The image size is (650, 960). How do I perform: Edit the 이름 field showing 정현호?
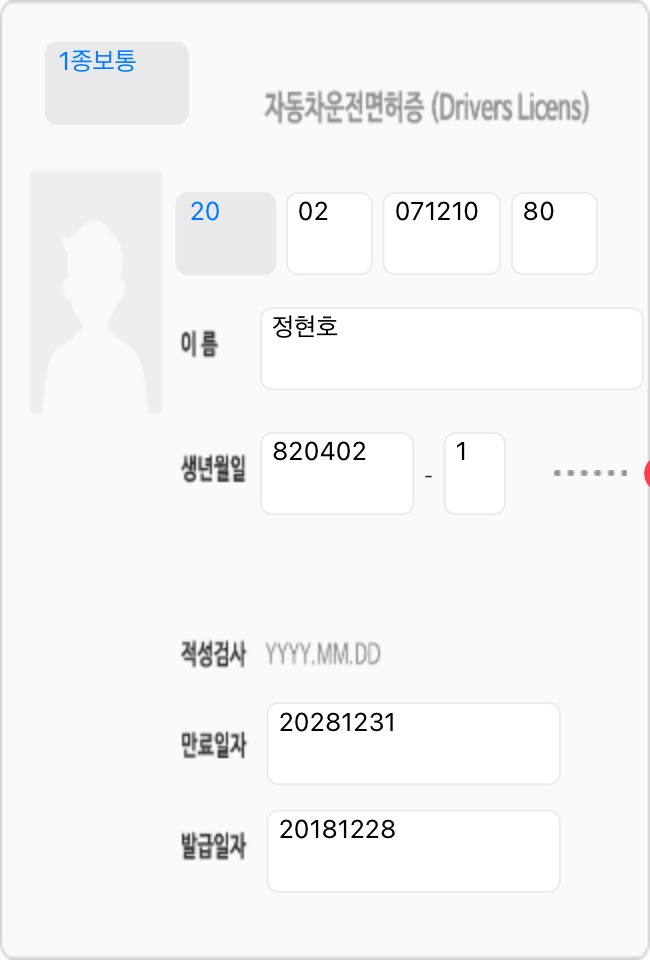[451, 348]
